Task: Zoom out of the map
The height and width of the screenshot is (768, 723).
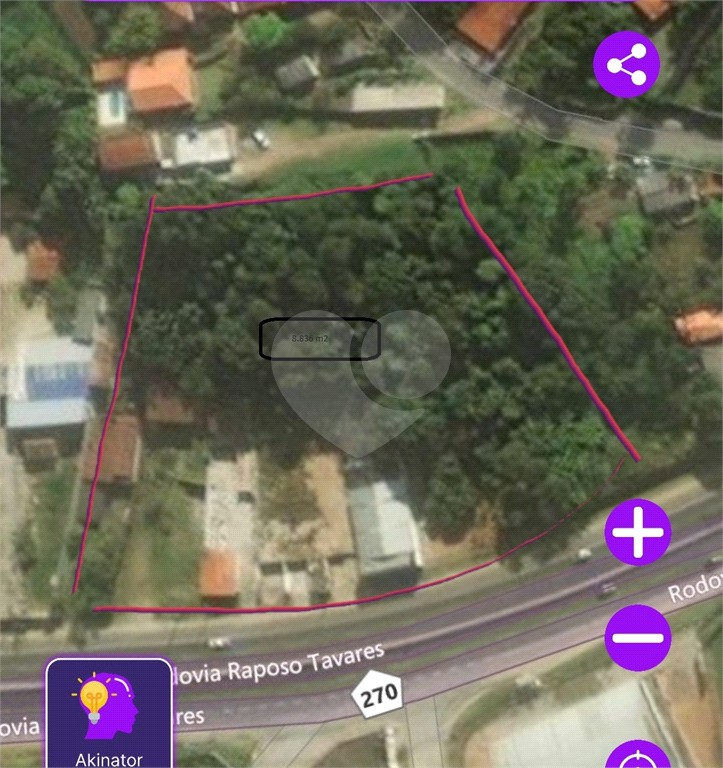Action: [x=637, y=637]
